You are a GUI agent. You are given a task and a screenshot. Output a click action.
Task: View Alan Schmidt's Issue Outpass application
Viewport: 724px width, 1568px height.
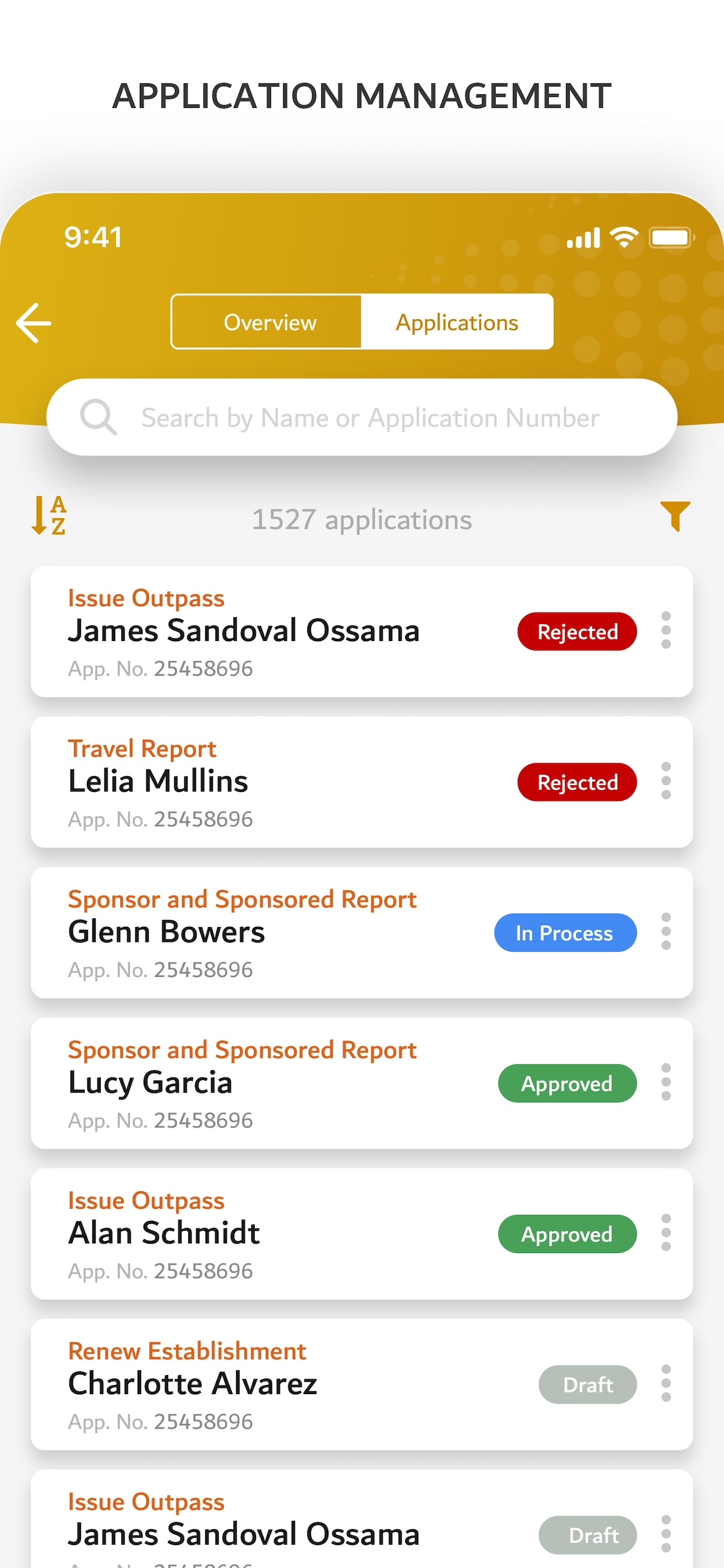[243, 1233]
